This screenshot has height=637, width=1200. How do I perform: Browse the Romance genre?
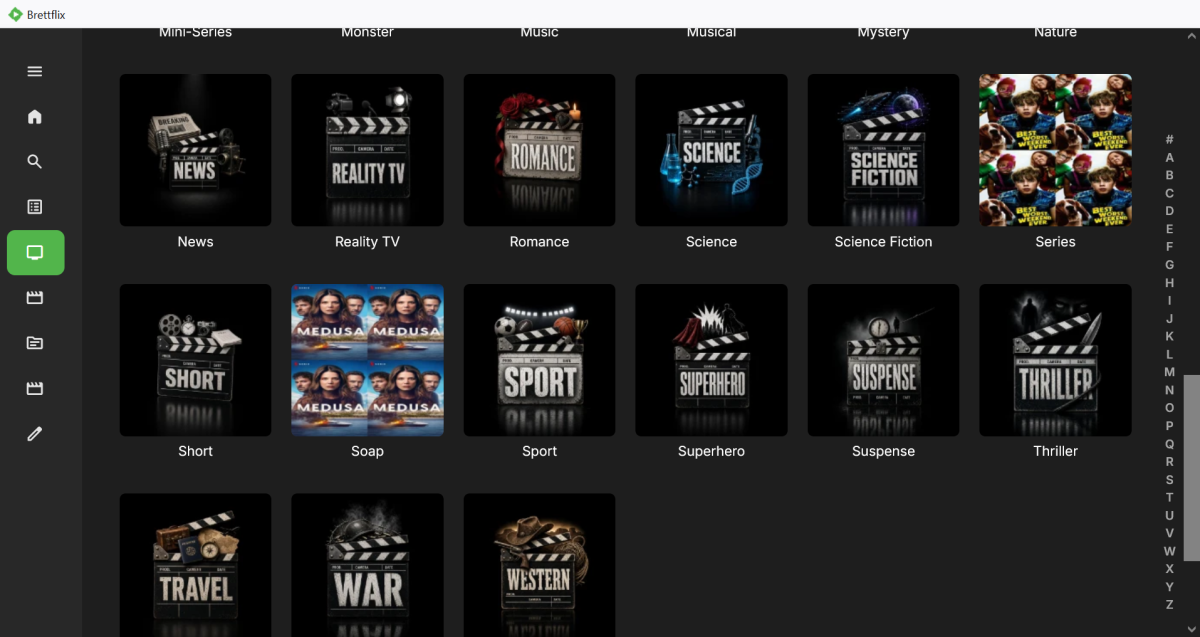point(539,150)
